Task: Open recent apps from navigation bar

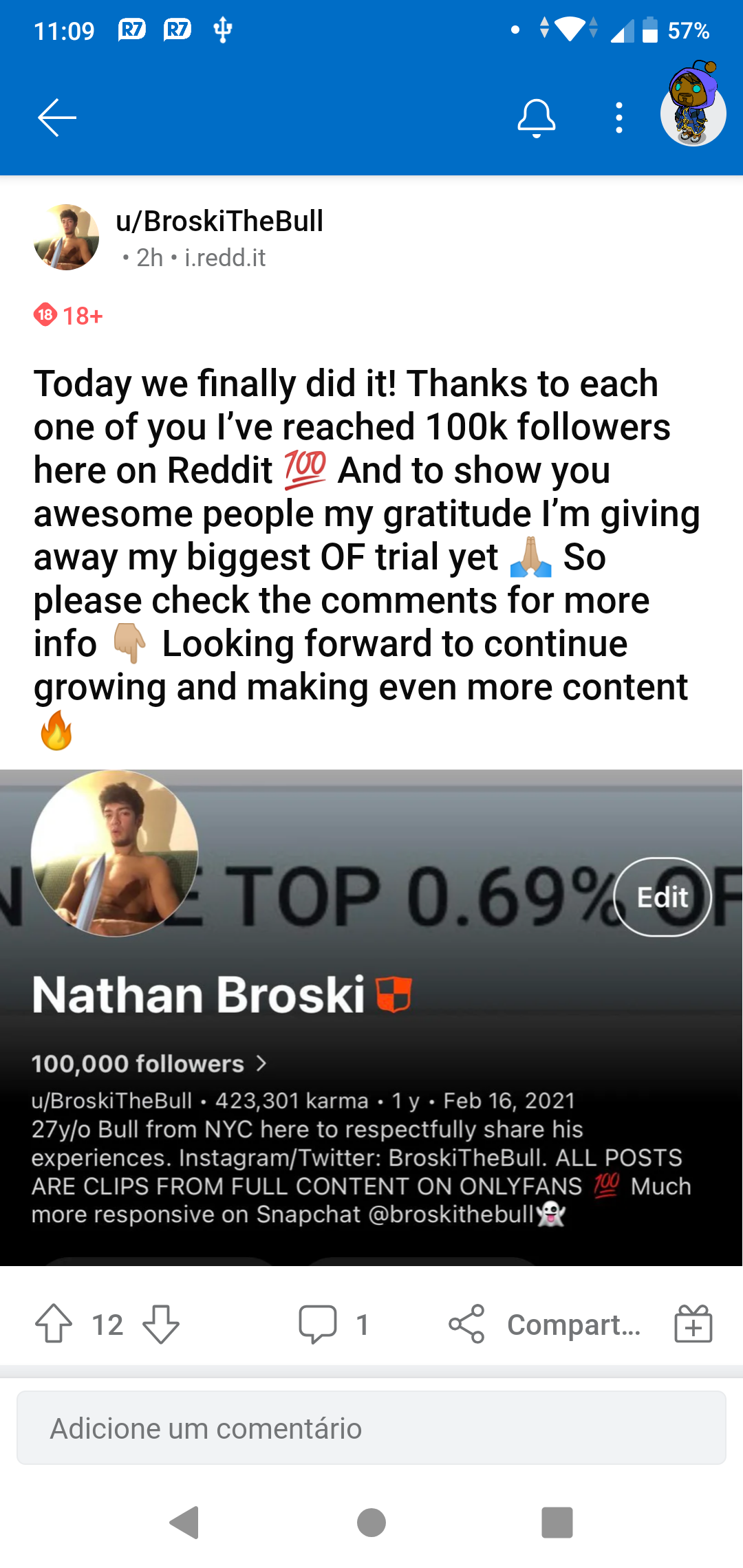Action: pyautogui.click(x=557, y=1523)
